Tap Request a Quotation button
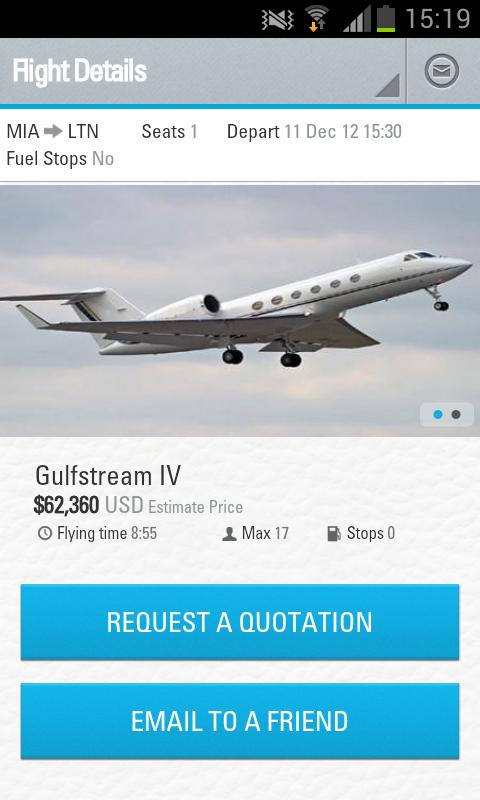This screenshot has width=480, height=800. [x=240, y=622]
